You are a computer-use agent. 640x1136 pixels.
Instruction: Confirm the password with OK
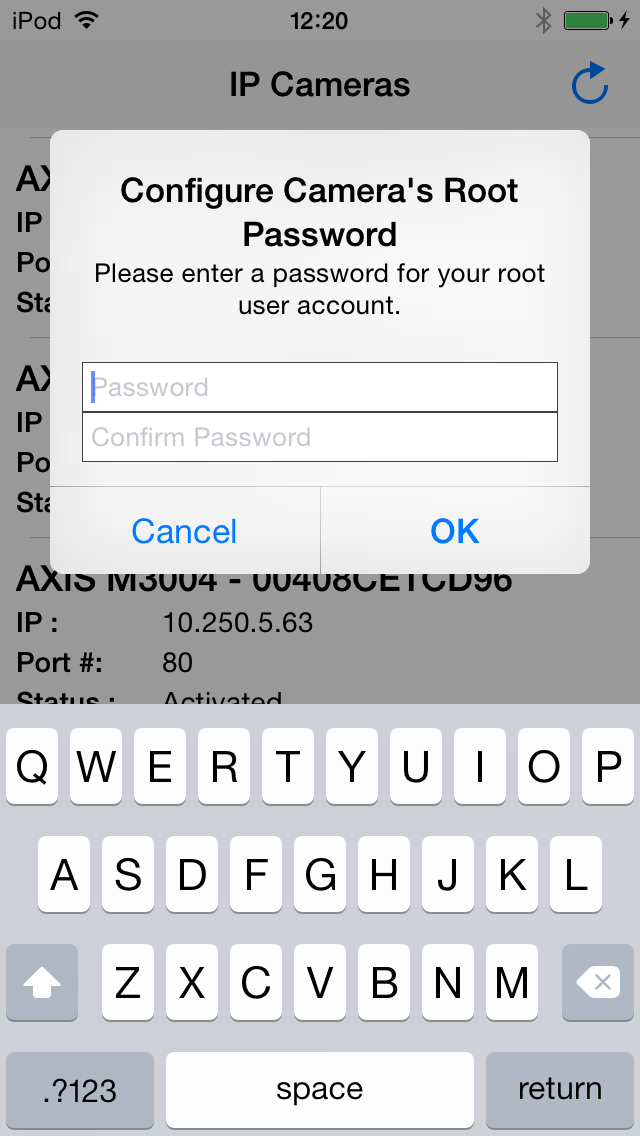(454, 531)
